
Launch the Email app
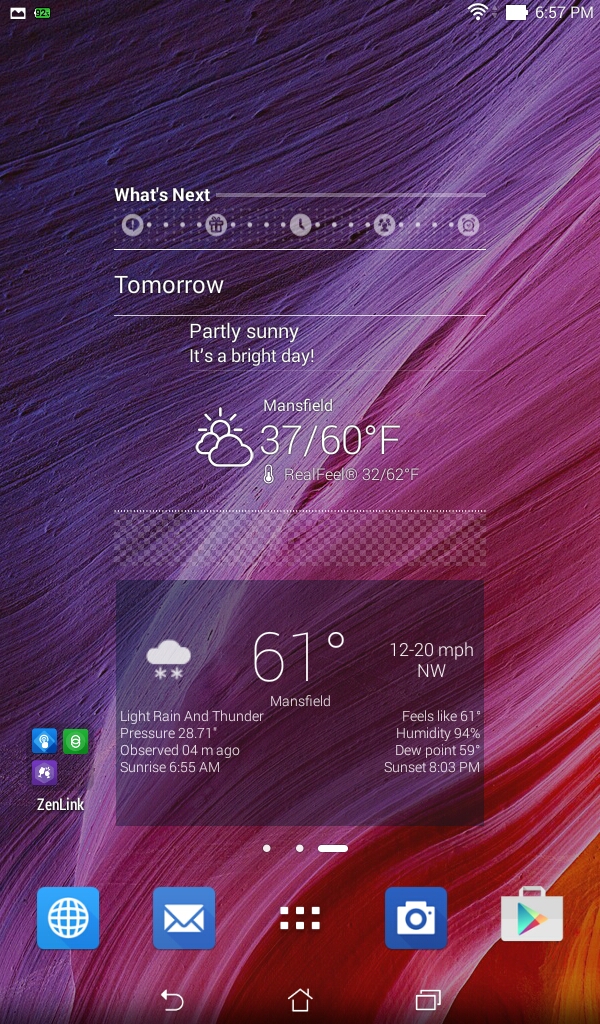[x=184, y=917]
